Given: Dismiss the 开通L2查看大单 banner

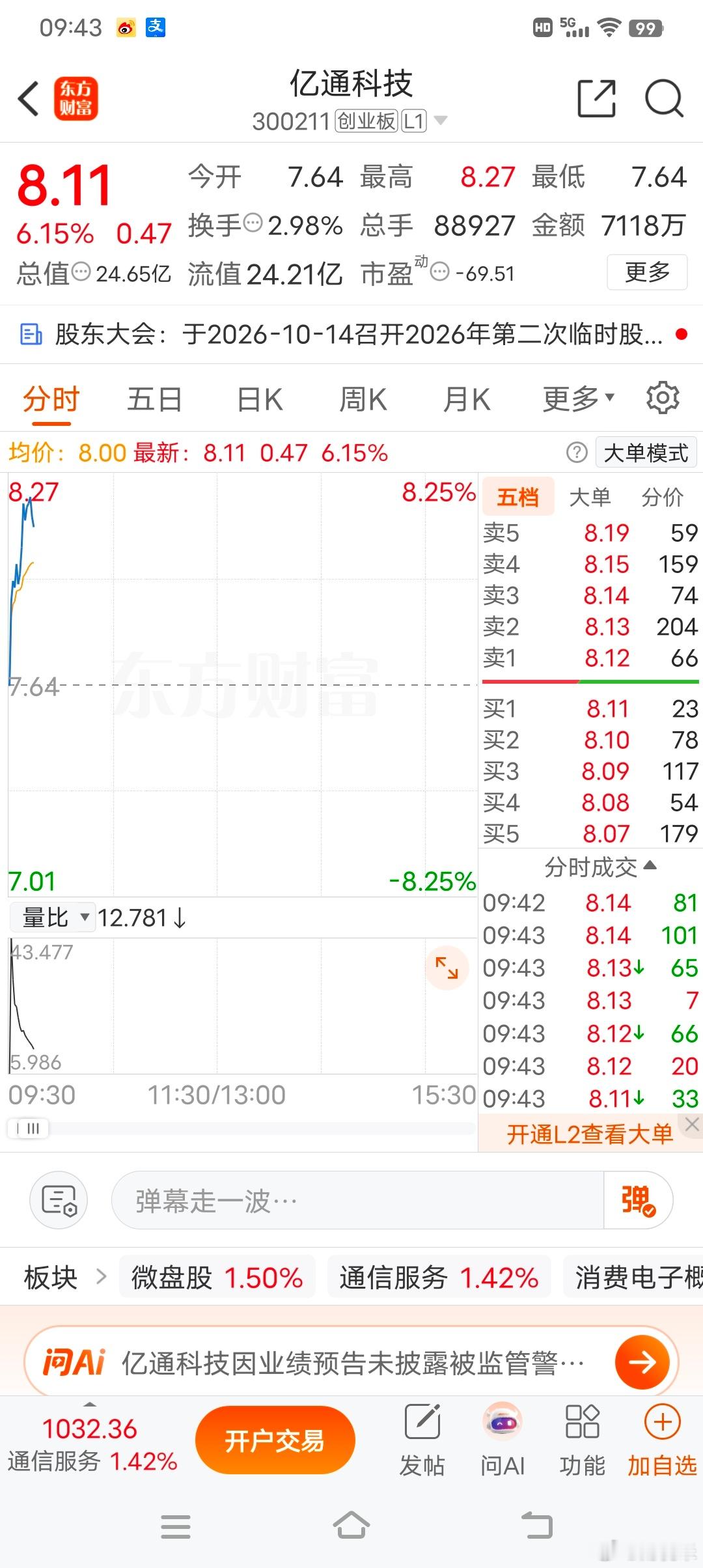Looking at the screenshot, I should tap(692, 1124).
